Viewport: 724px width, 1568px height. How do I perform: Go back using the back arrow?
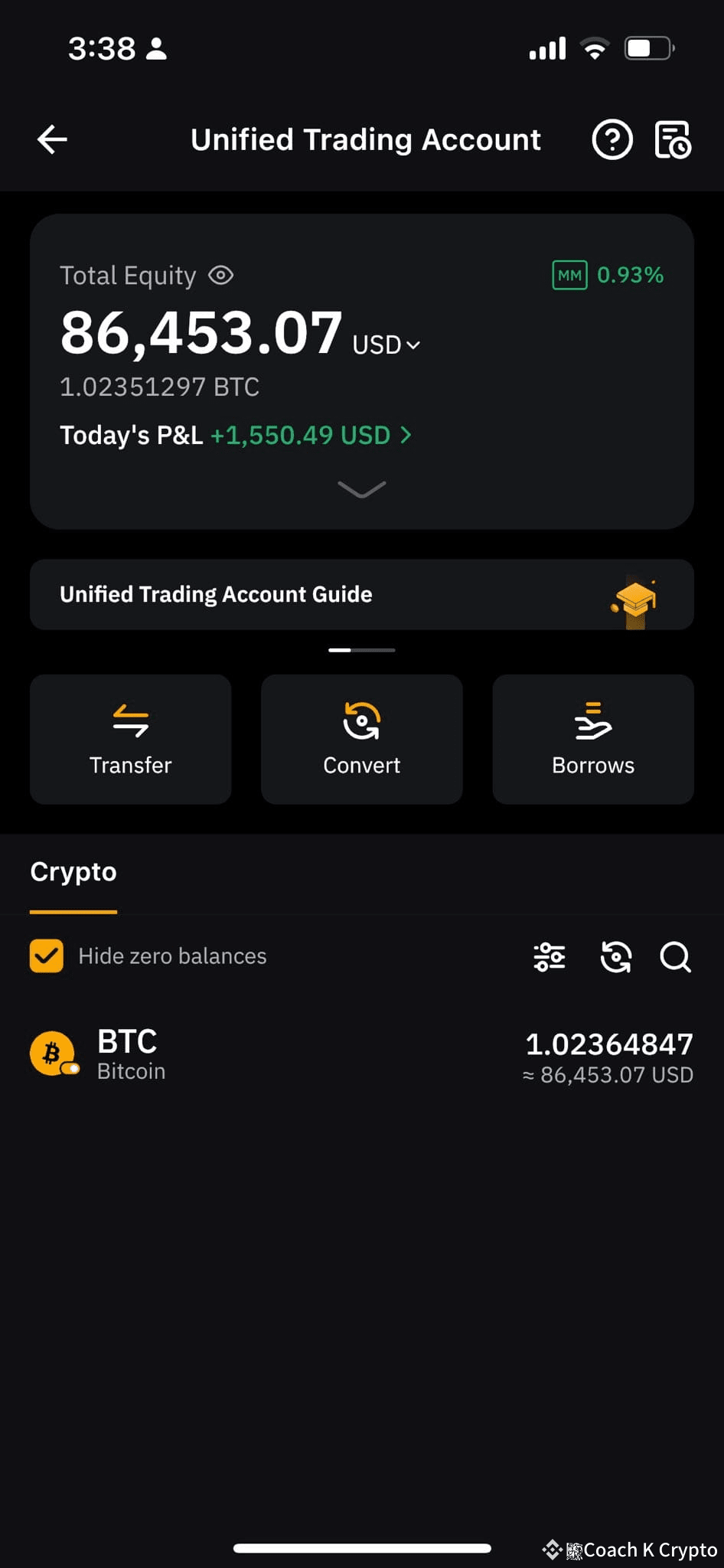(51, 139)
